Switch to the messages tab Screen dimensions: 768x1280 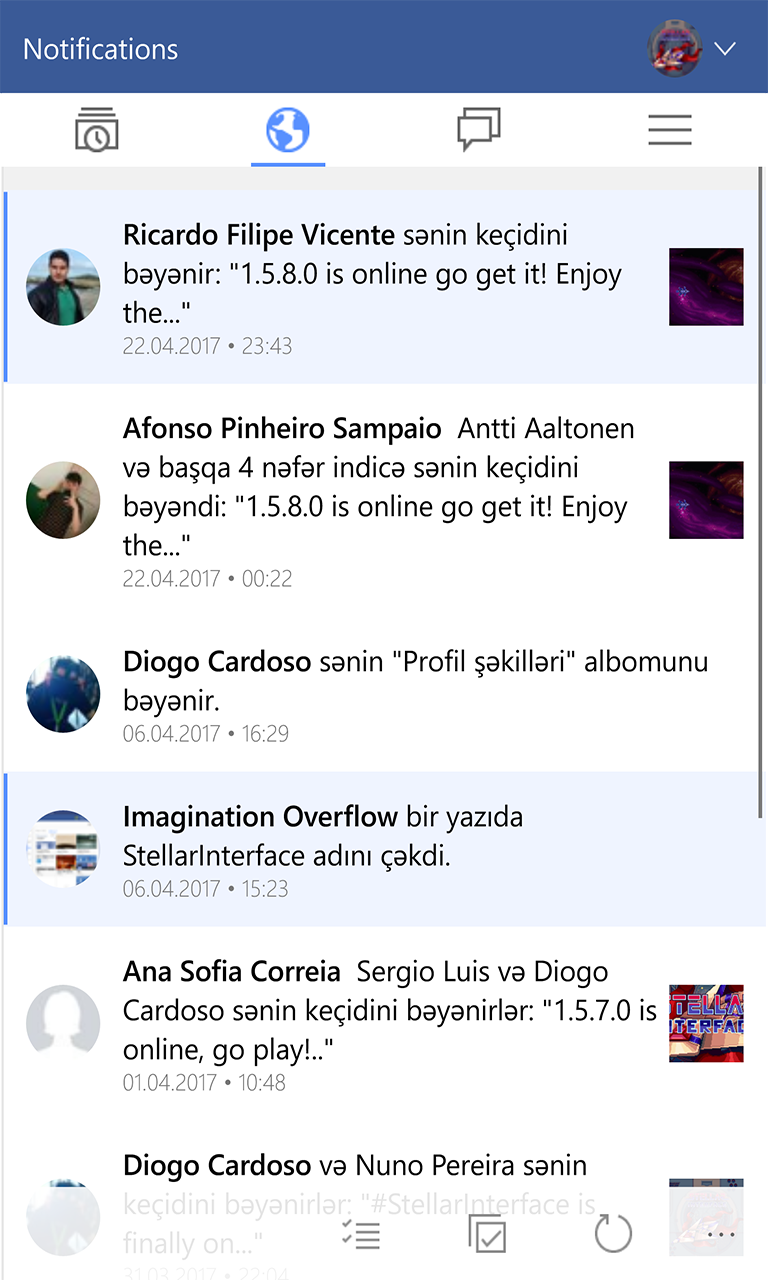(x=479, y=130)
